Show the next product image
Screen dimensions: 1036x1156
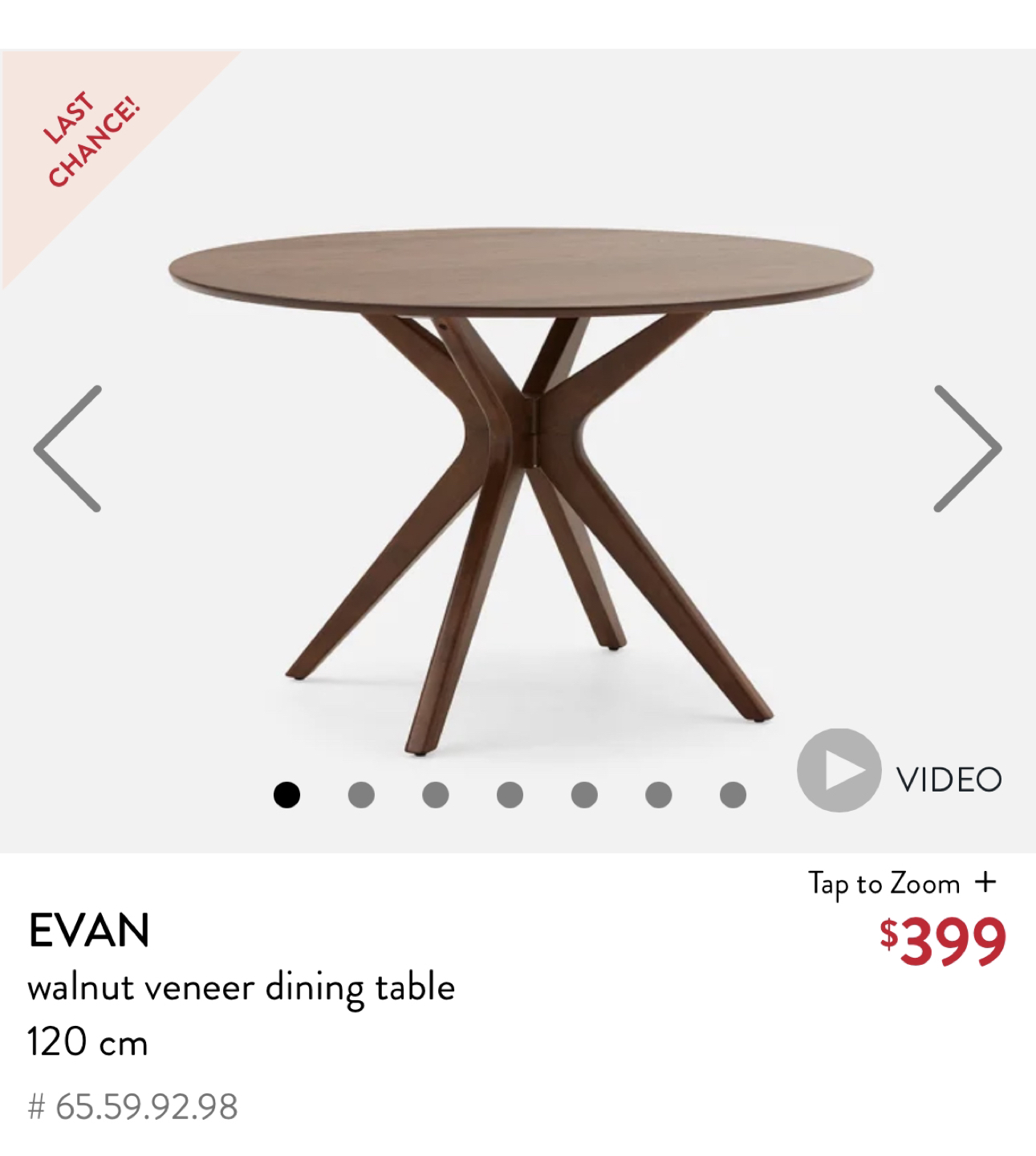click(x=967, y=449)
